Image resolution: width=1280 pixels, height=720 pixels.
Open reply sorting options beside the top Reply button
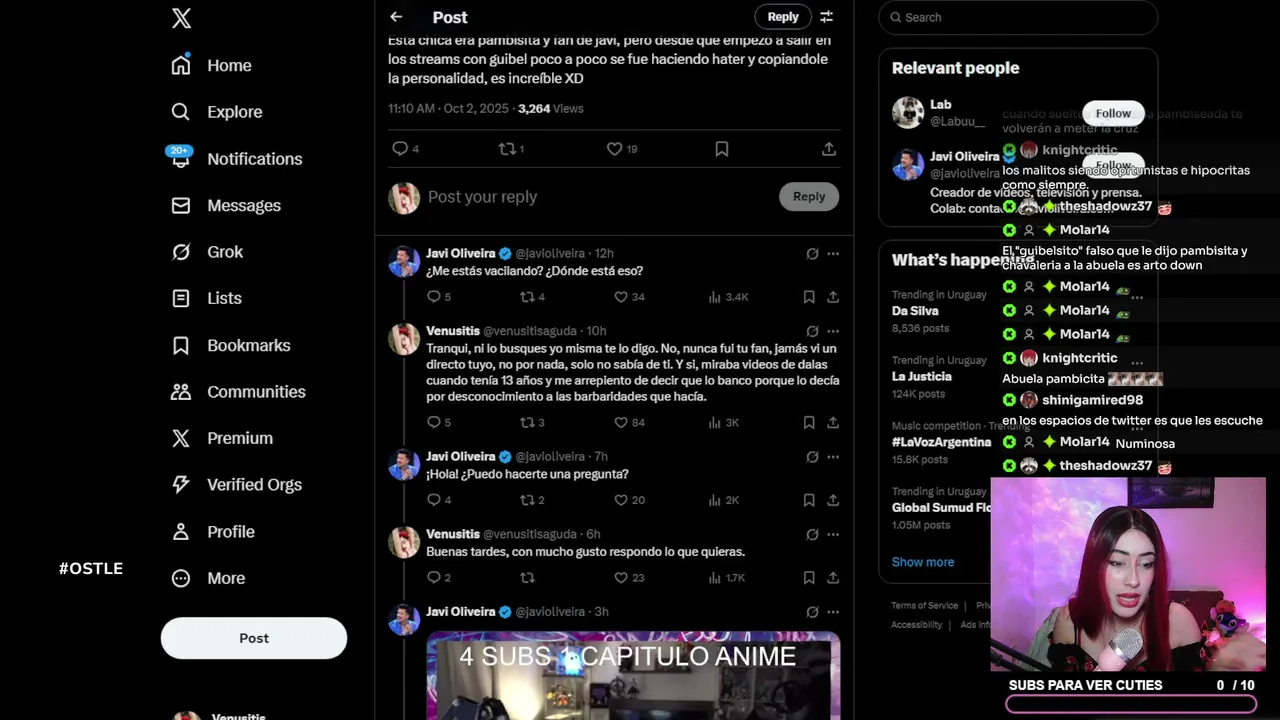click(x=826, y=17)
